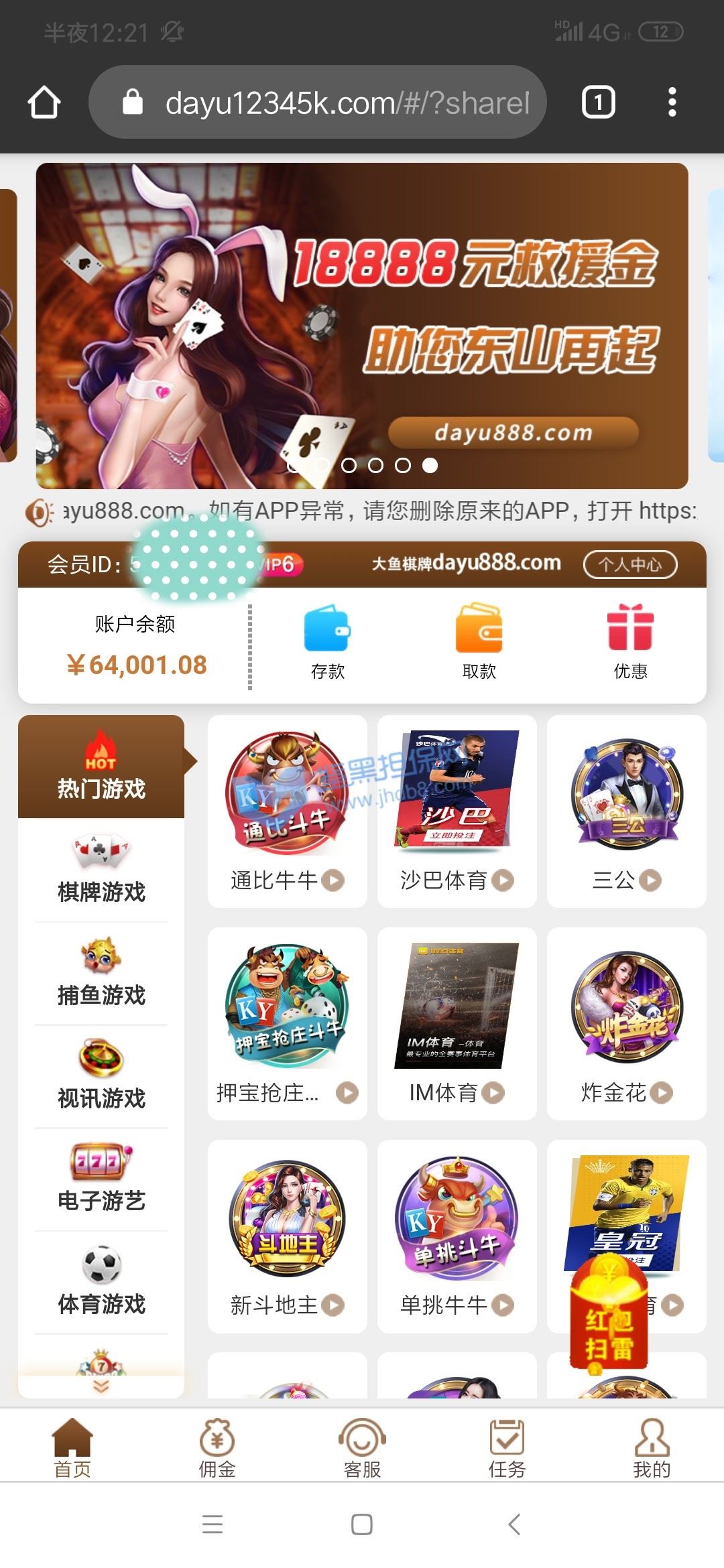Launch the 炸金花 game
Screen dimensions: 724x1568
pos(626,1023)
